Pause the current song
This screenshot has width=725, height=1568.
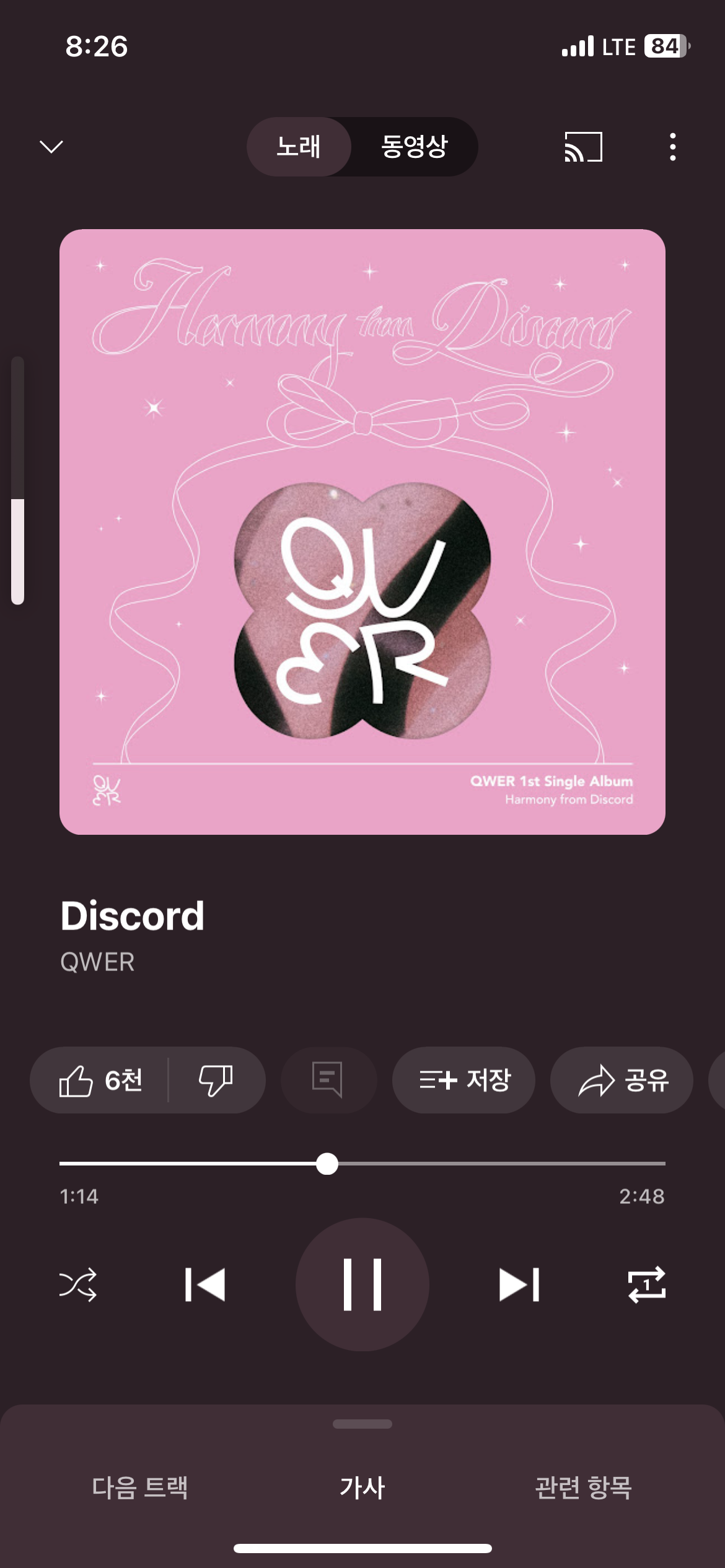pyautogui.click(x=362, y=1284)
